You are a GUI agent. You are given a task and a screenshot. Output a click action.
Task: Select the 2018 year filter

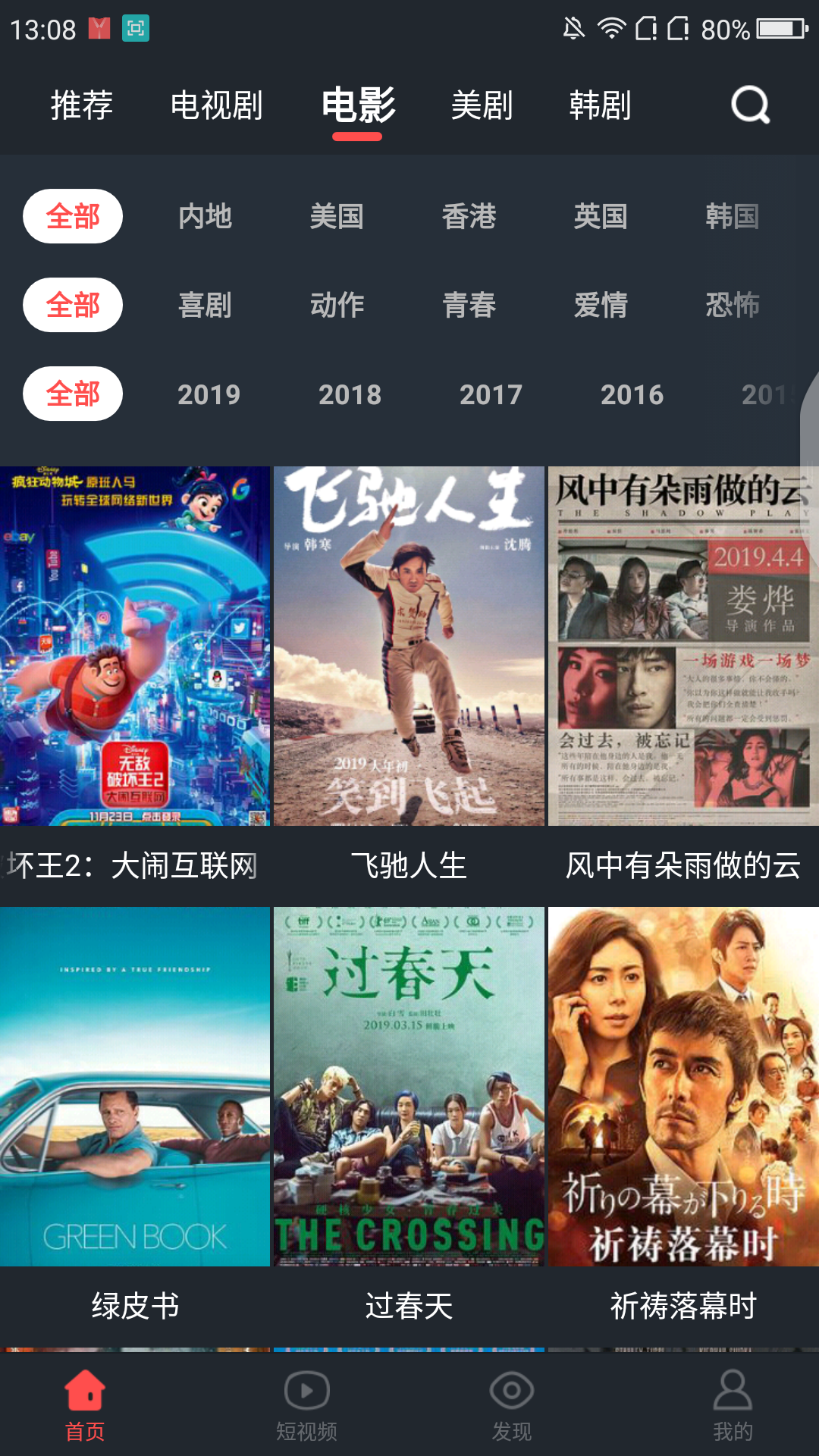pyautogui.click(x=350, y=394)
